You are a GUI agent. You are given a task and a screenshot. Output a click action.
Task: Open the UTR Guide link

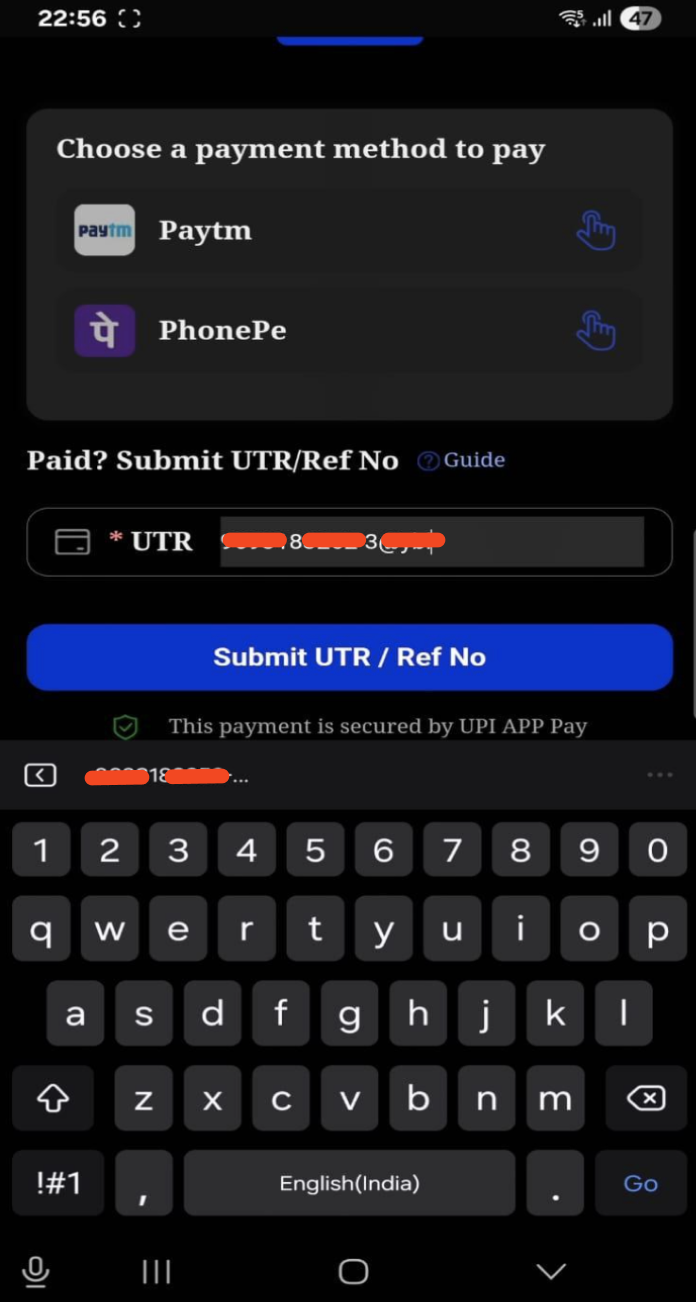(462, 460)
